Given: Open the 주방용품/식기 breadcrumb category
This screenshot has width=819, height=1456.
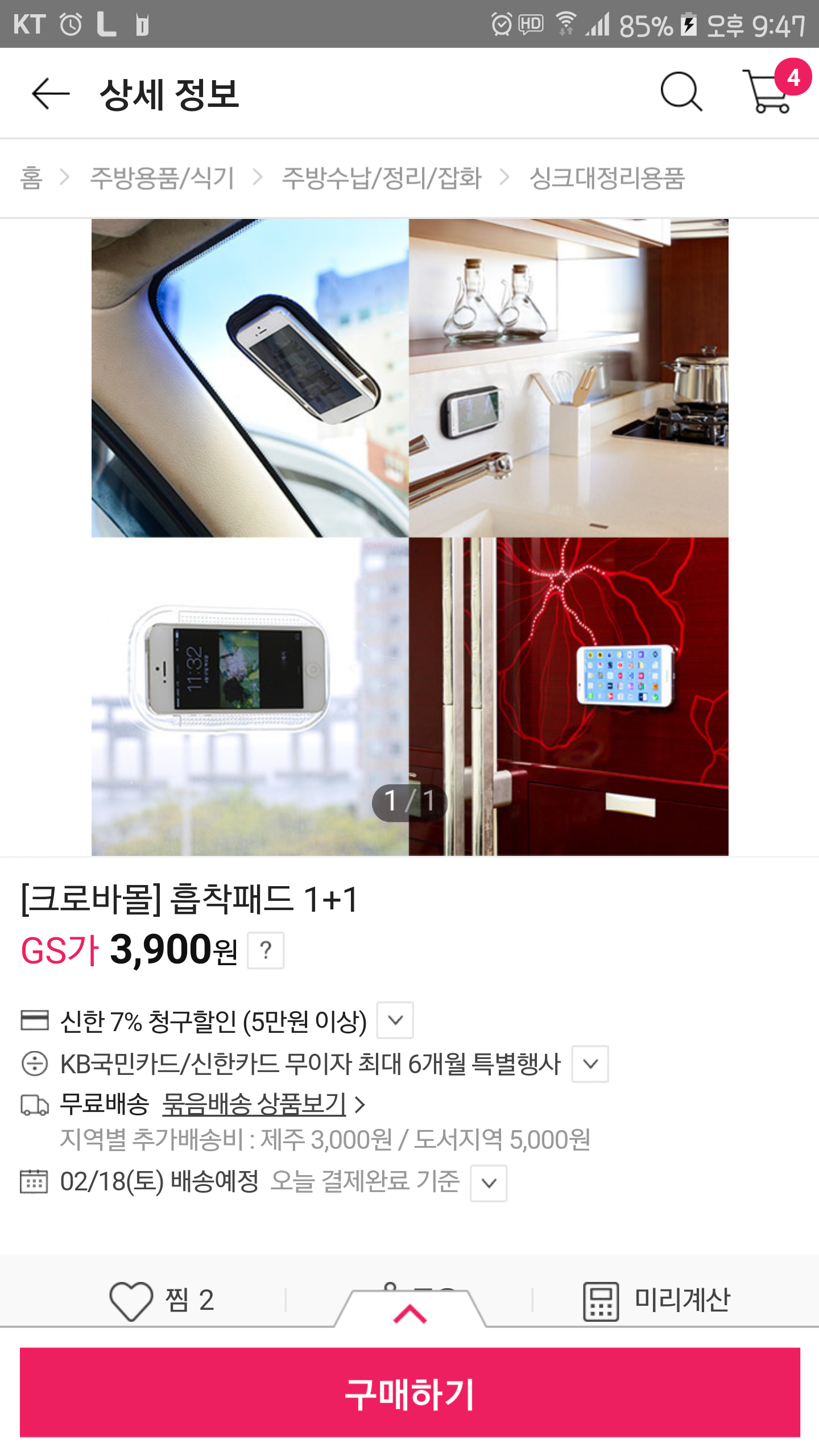Looking at the screenshot, I should coord(162,178).
